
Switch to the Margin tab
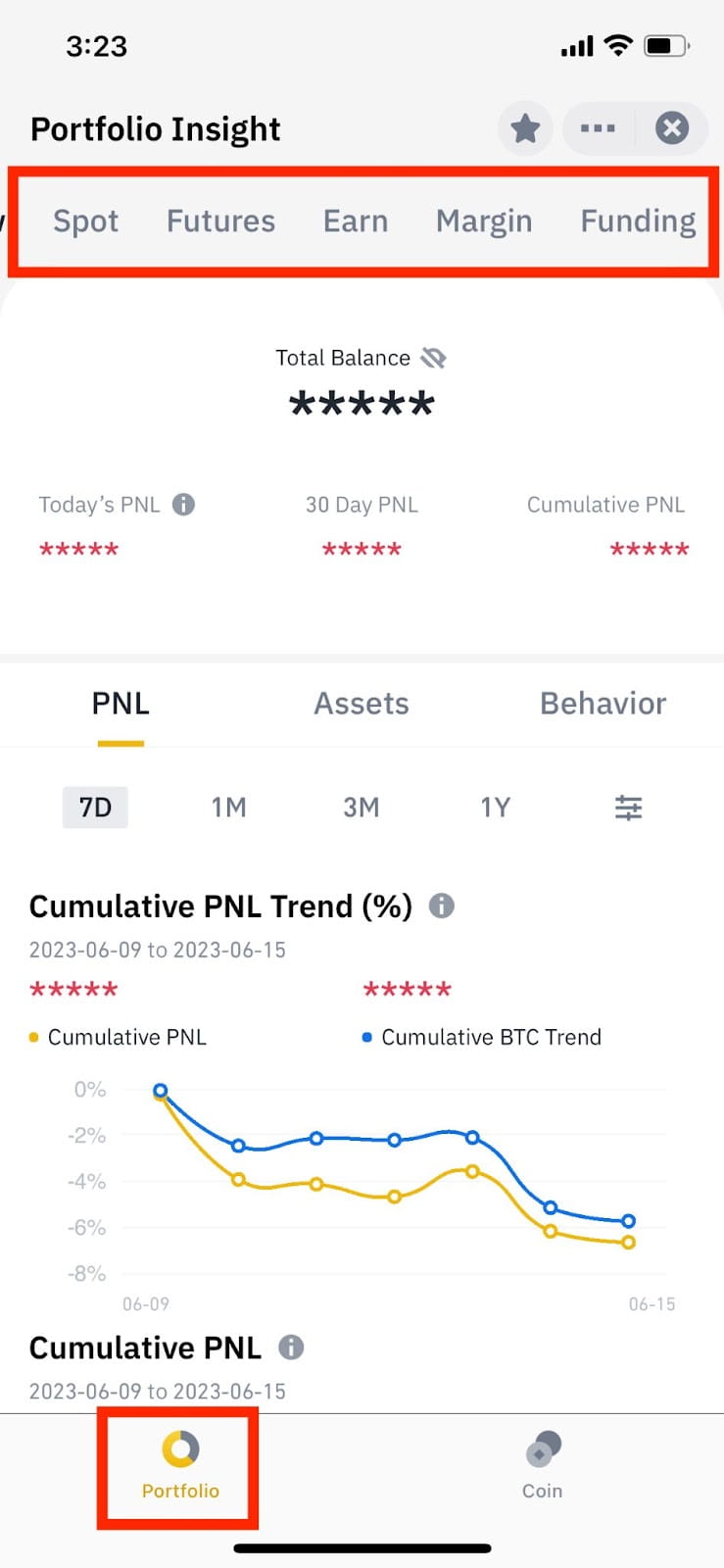484,221
